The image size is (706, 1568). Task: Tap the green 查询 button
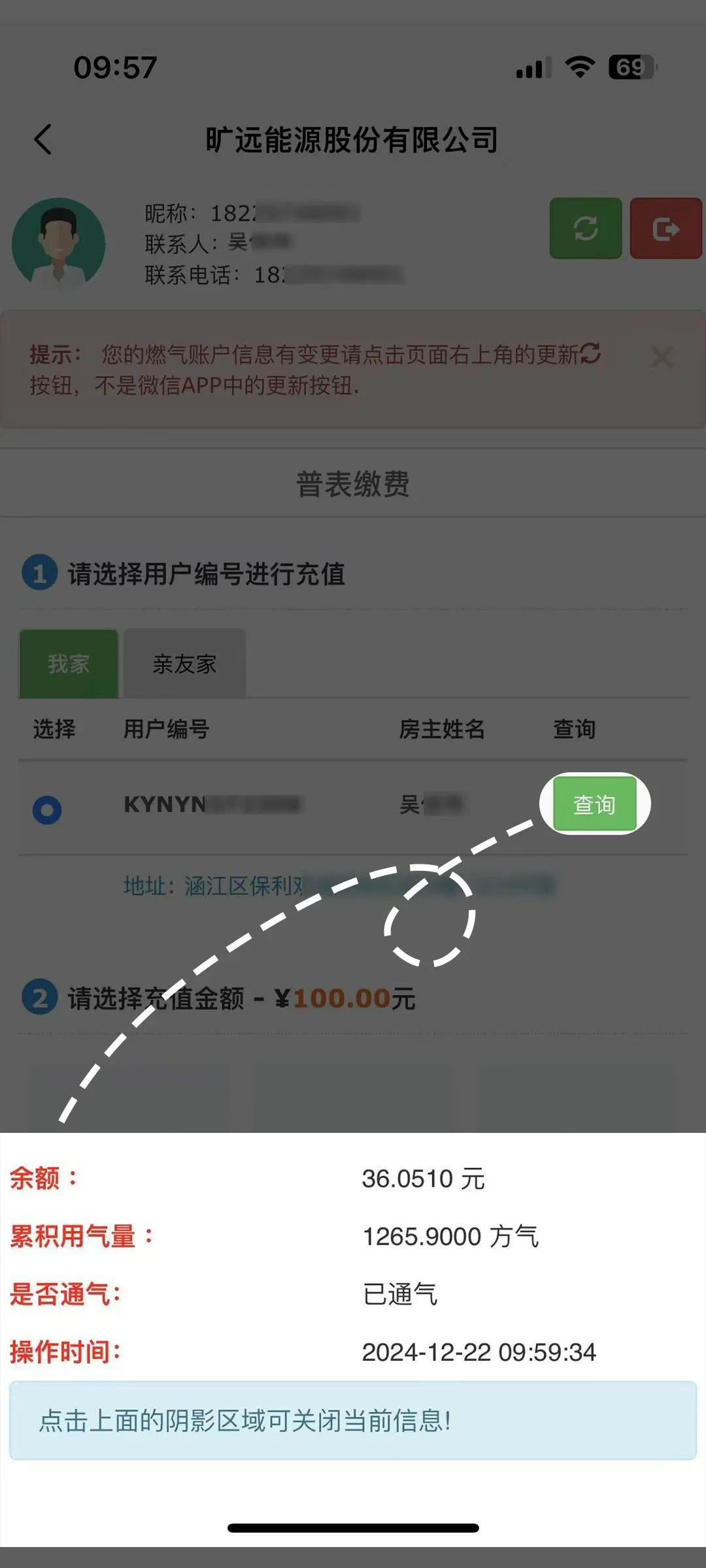click(x=594, y=804)
